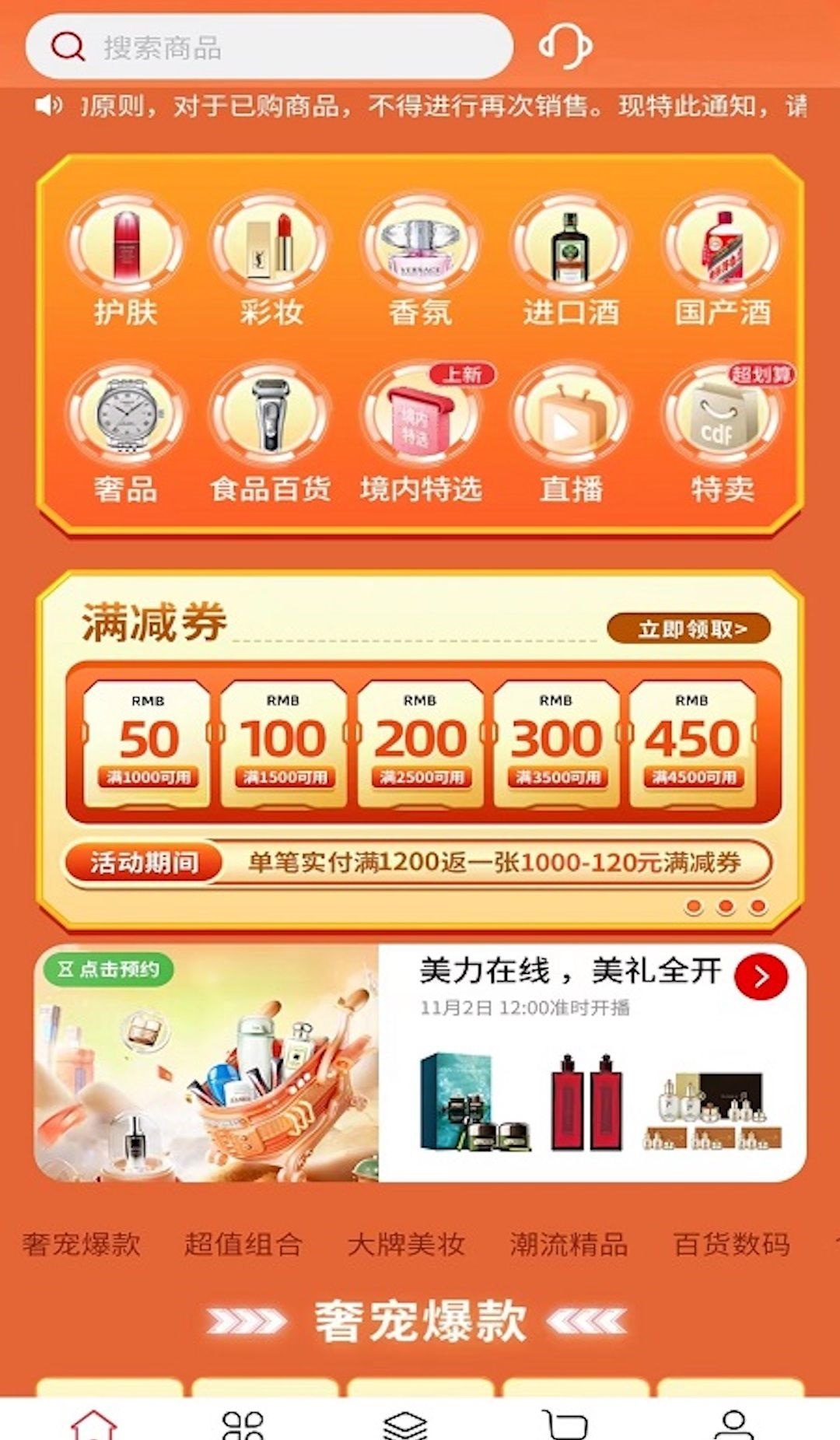Switch to the 超值组合 tab
The height and width of the screenshot is (1440, 840).
coord(243,1244)
